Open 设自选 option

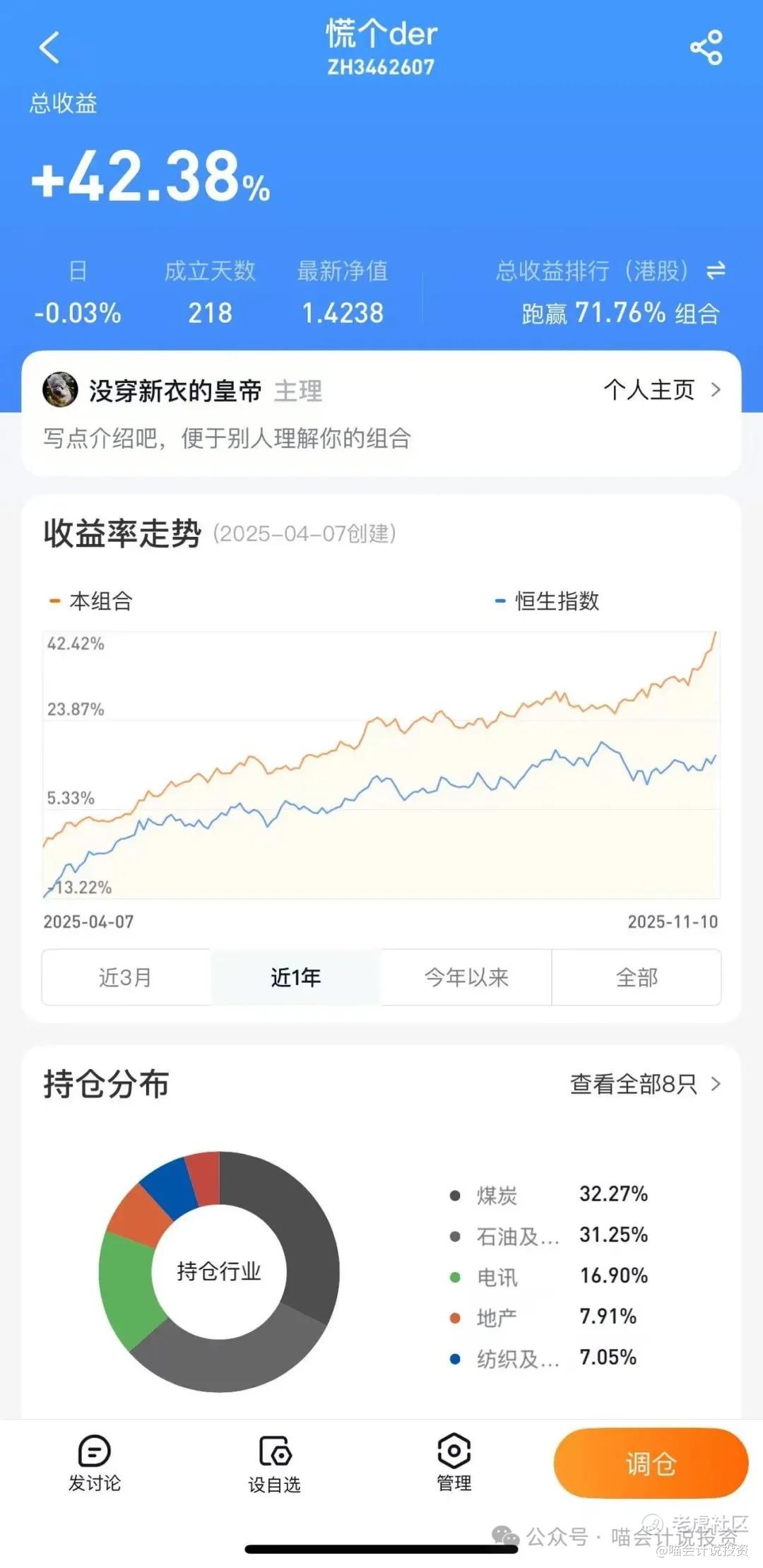(274, 1463)
